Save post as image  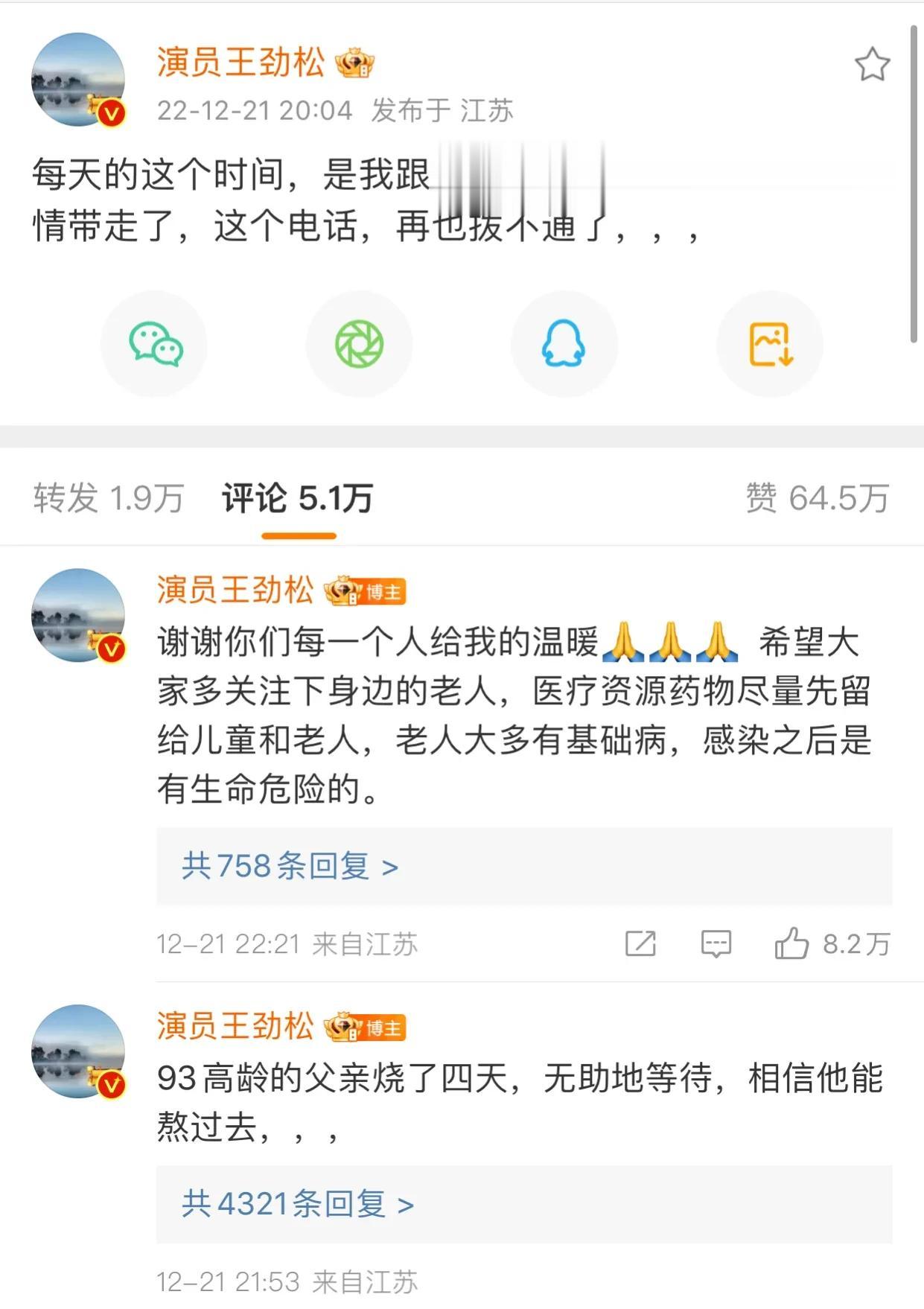(x=770, y=344)
